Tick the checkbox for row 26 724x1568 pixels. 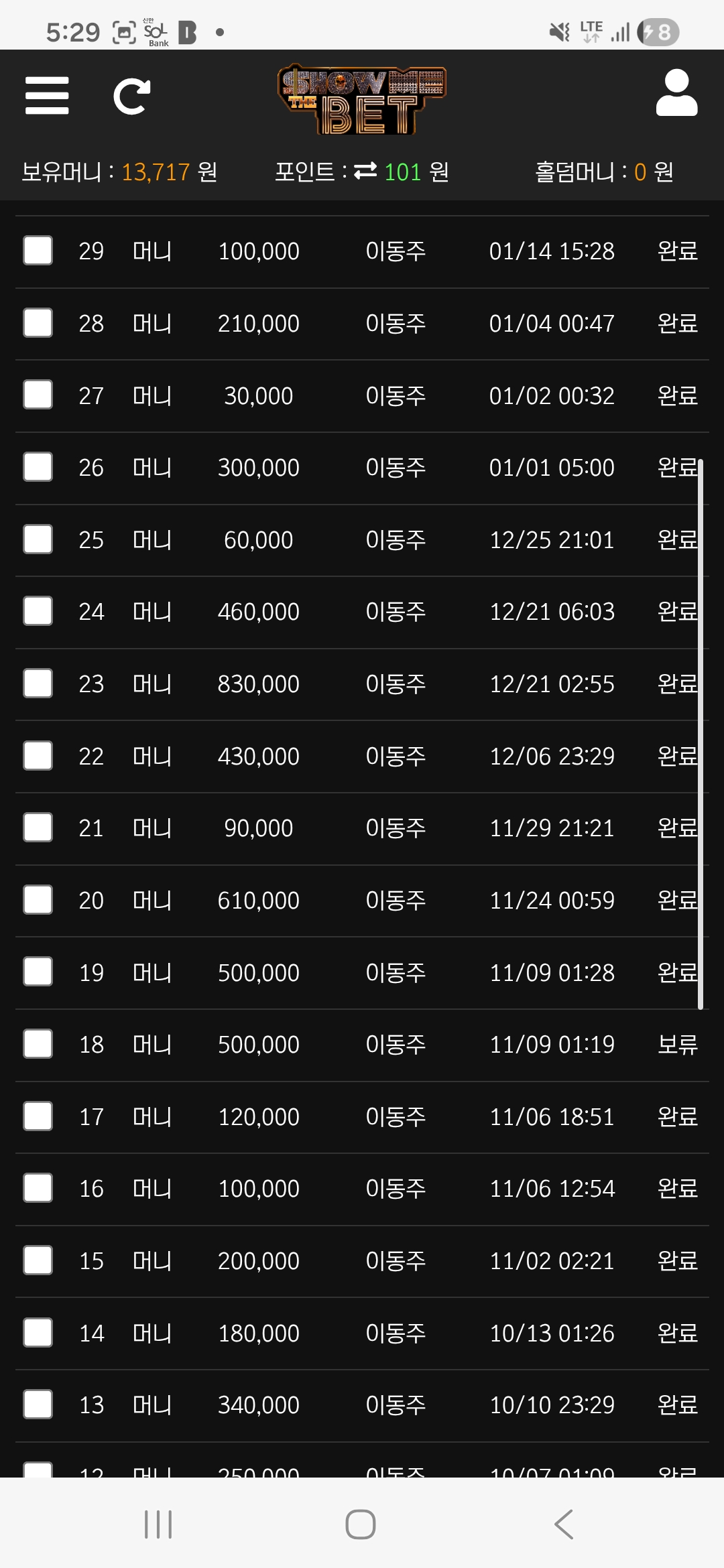tap(38, 467)
